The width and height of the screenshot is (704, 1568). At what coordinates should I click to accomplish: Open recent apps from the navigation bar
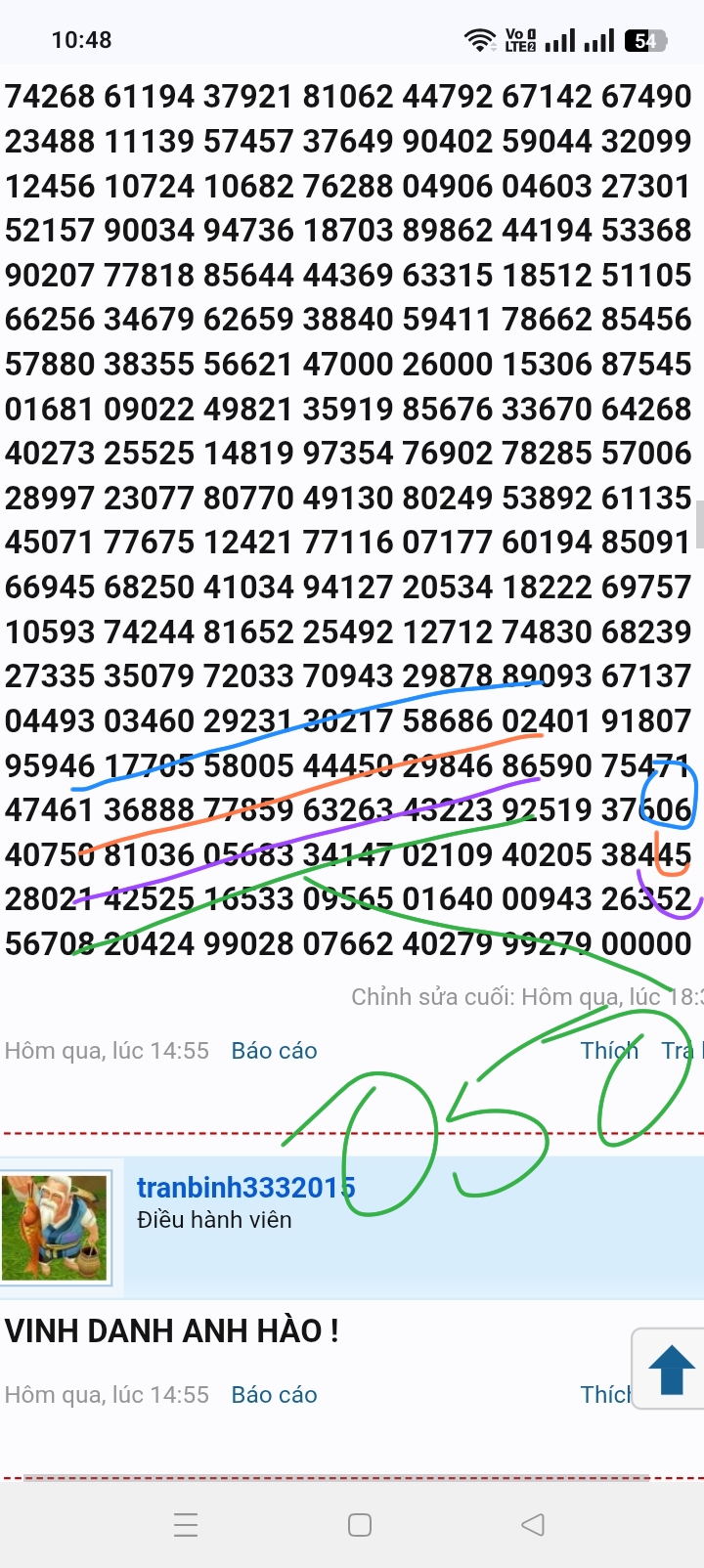[x=186, y=1525]
